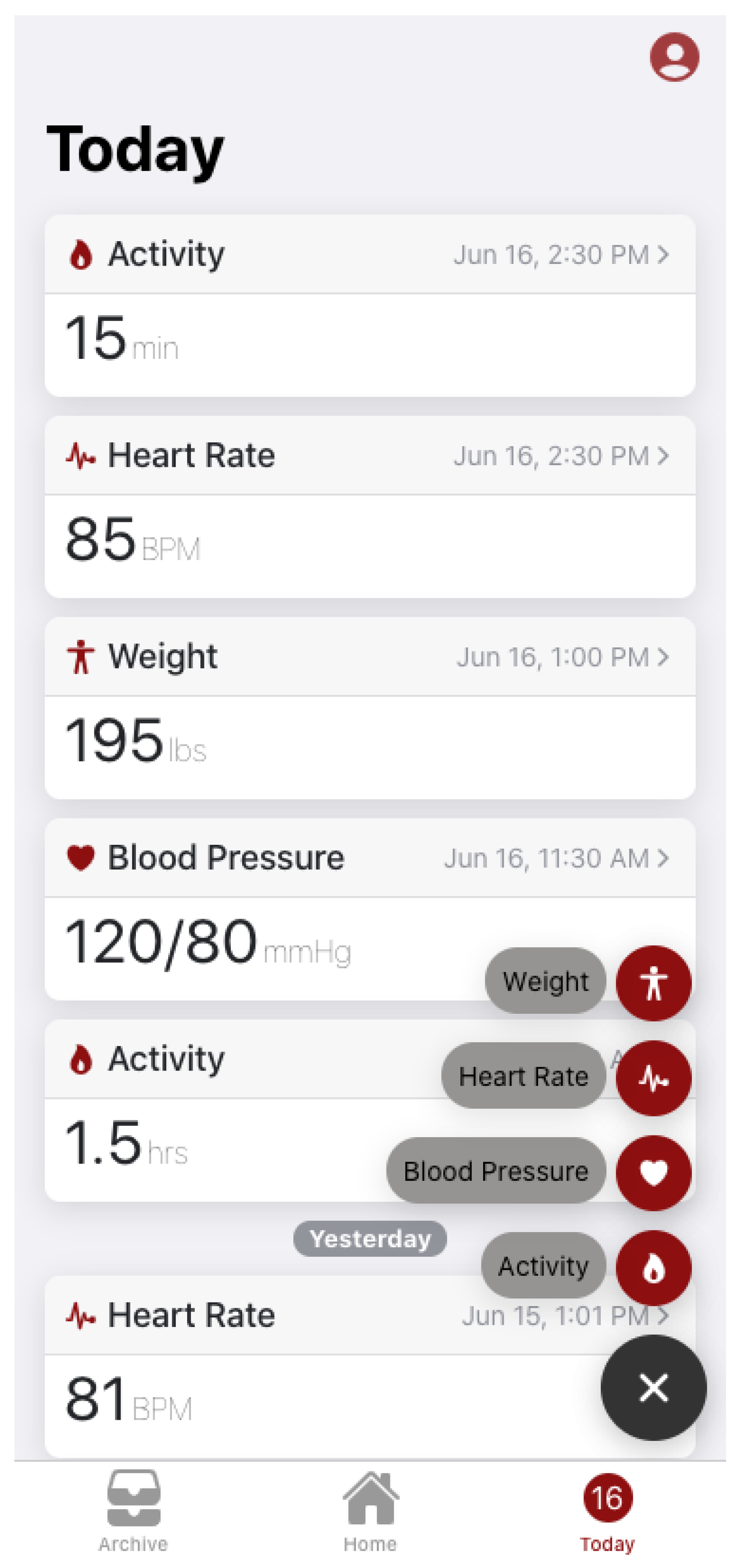
Task: Close the add-entry menu
Action: 653,1387
